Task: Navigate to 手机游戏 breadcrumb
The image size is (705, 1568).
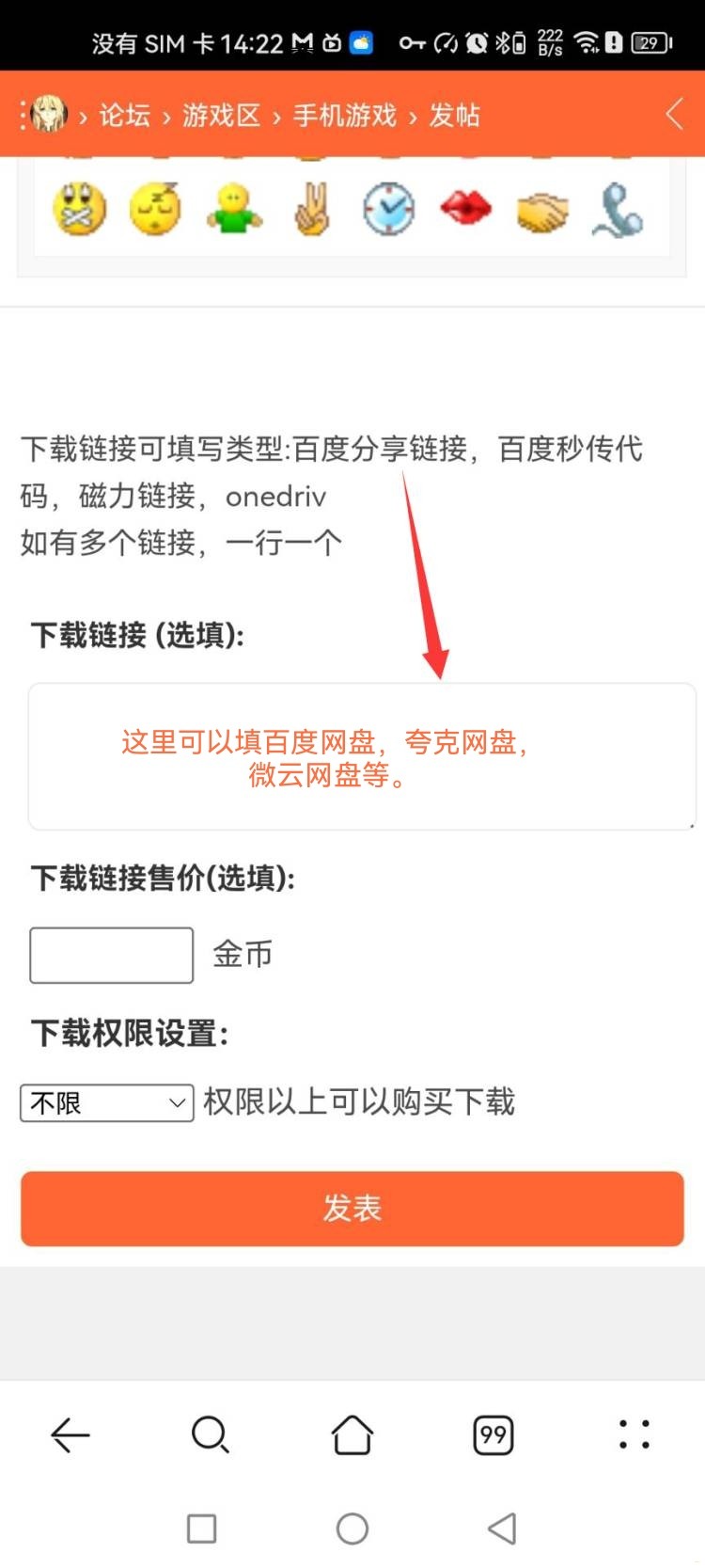Action: coord(345,115)
